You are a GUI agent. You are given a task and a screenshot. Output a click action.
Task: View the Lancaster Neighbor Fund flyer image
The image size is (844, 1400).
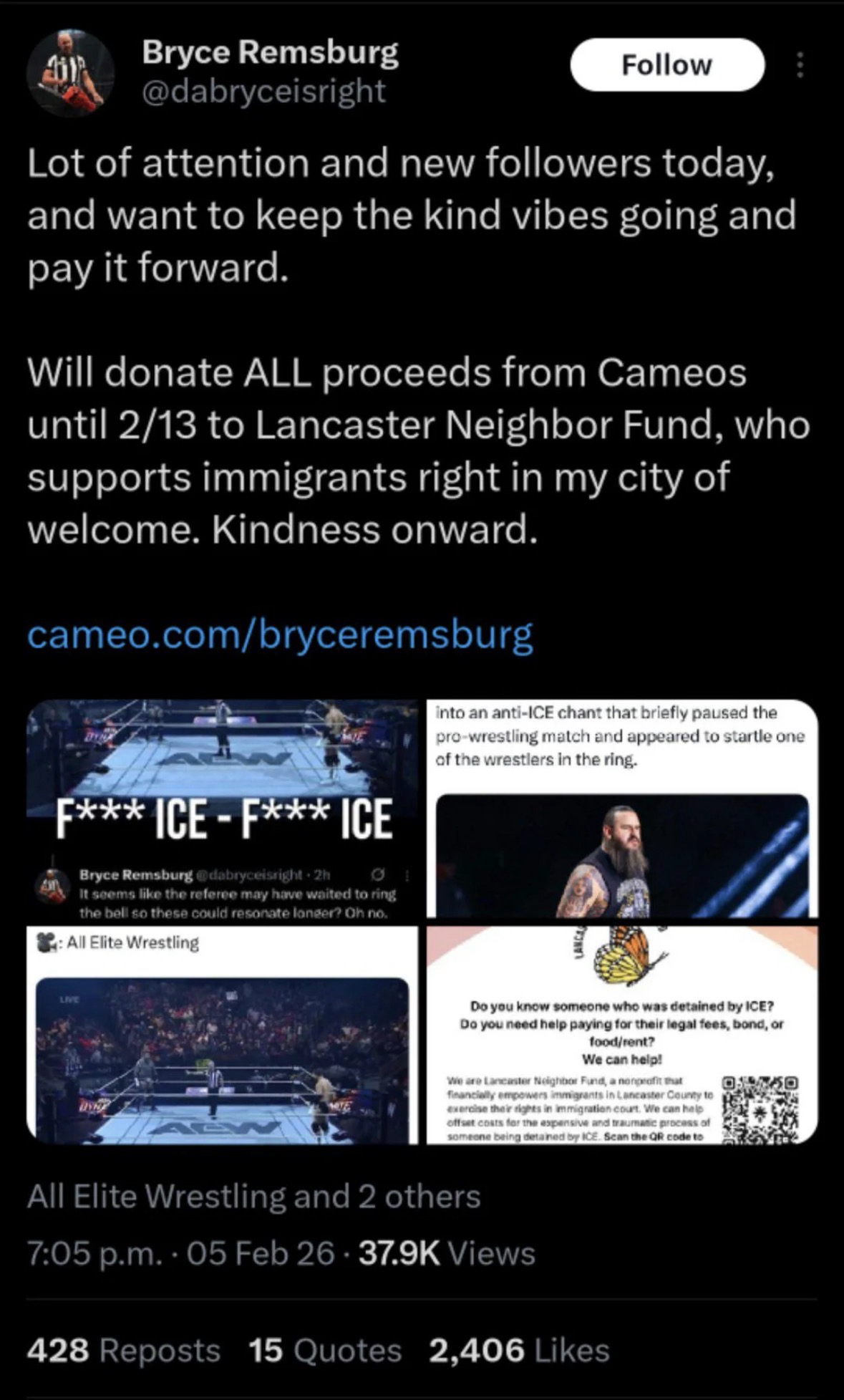coord(621,1035)
